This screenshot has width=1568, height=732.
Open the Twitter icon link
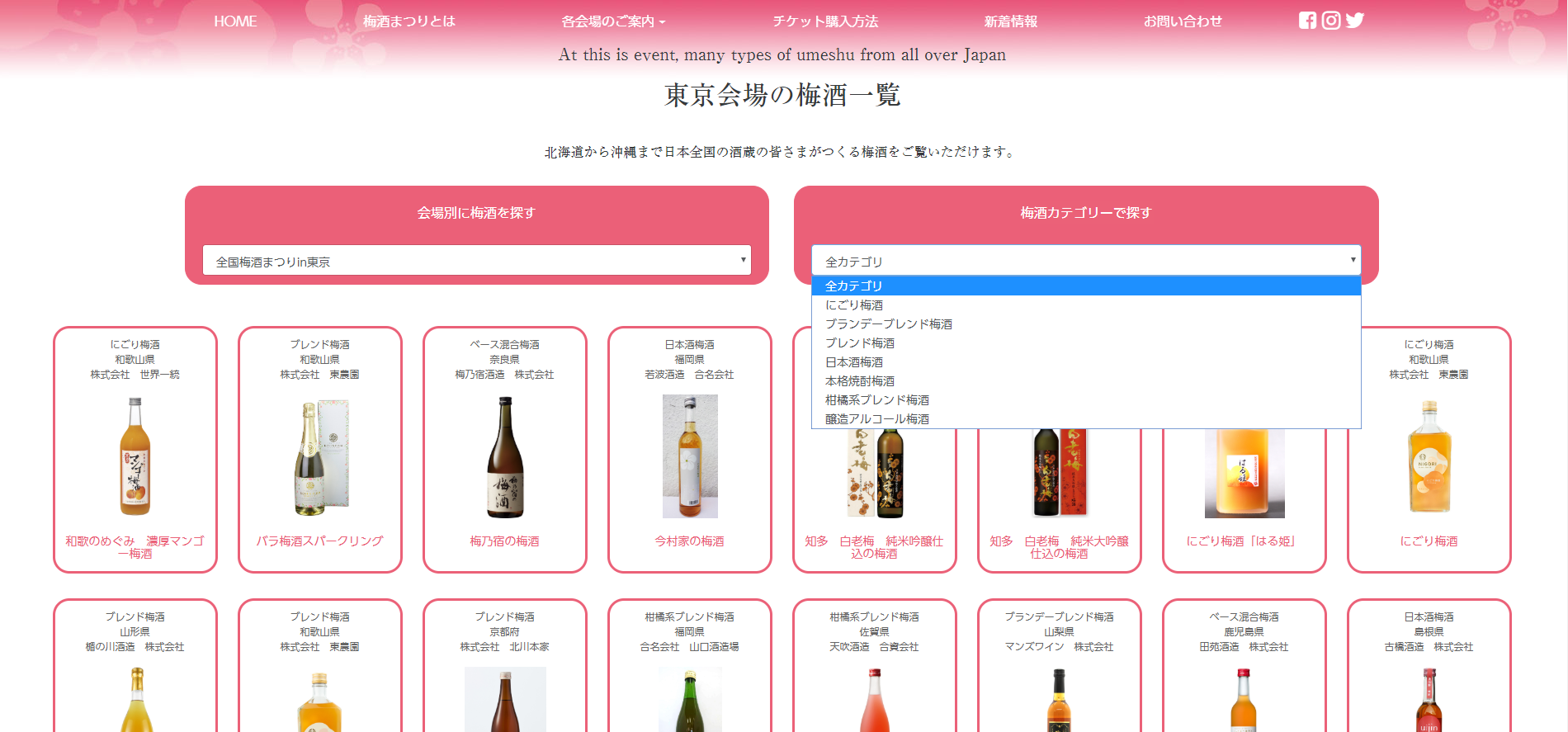coord(1354,21)
